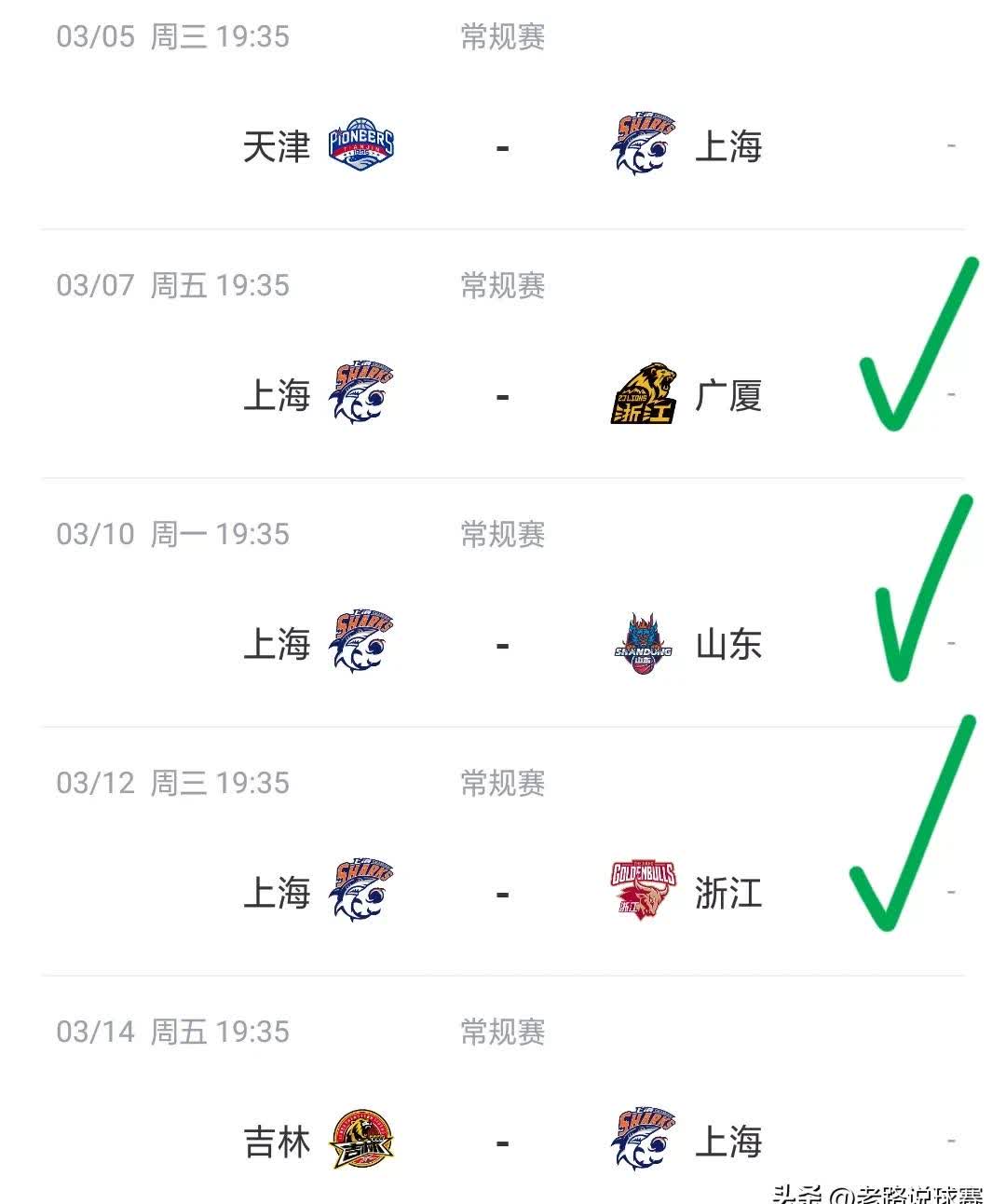Select the Jilin team logo

(x=364, y=1139)
